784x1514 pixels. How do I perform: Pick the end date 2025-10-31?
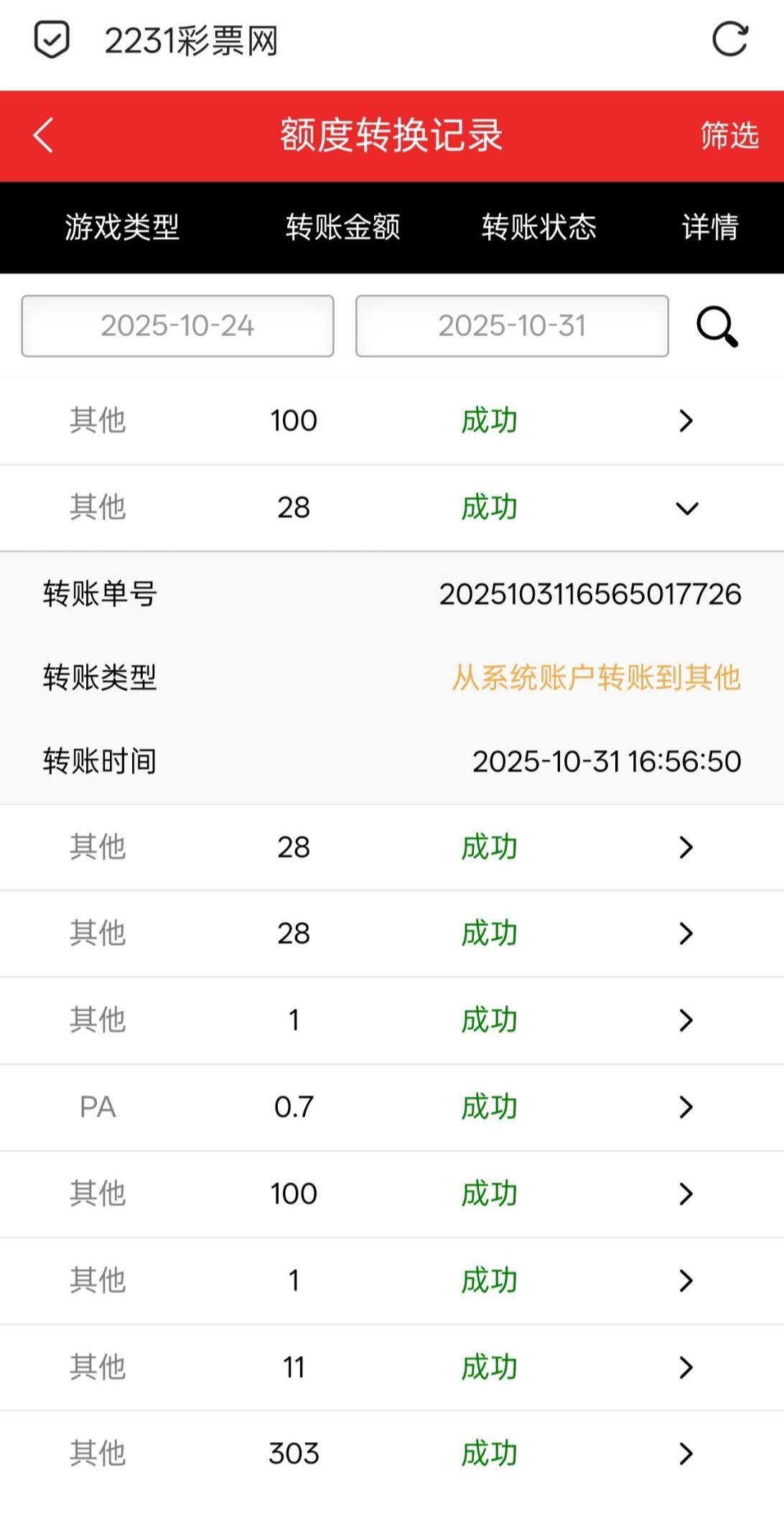click(x=512, y=326)
